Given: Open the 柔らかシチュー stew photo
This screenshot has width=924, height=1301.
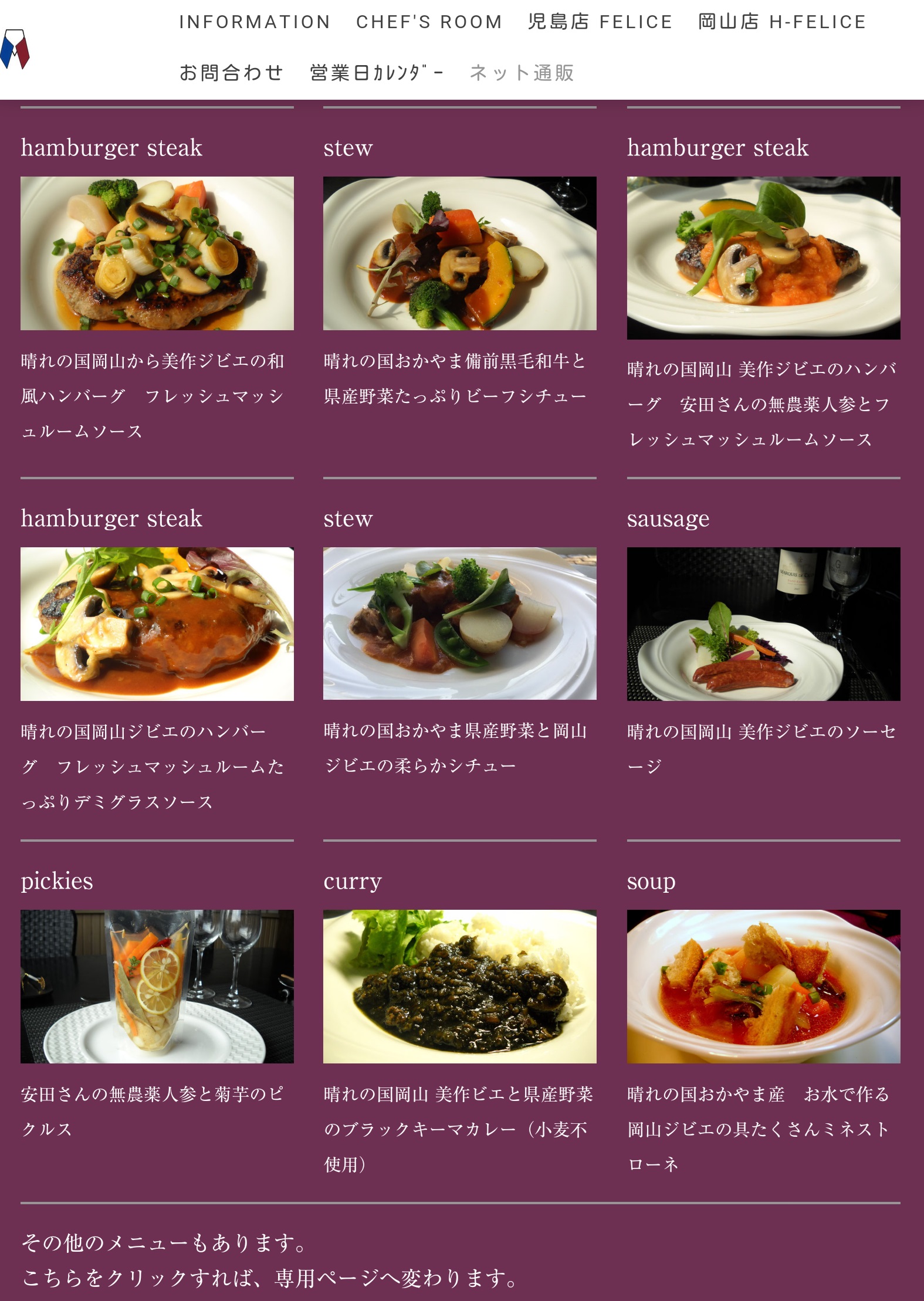Looking at the screenshot, I should 459,623.
